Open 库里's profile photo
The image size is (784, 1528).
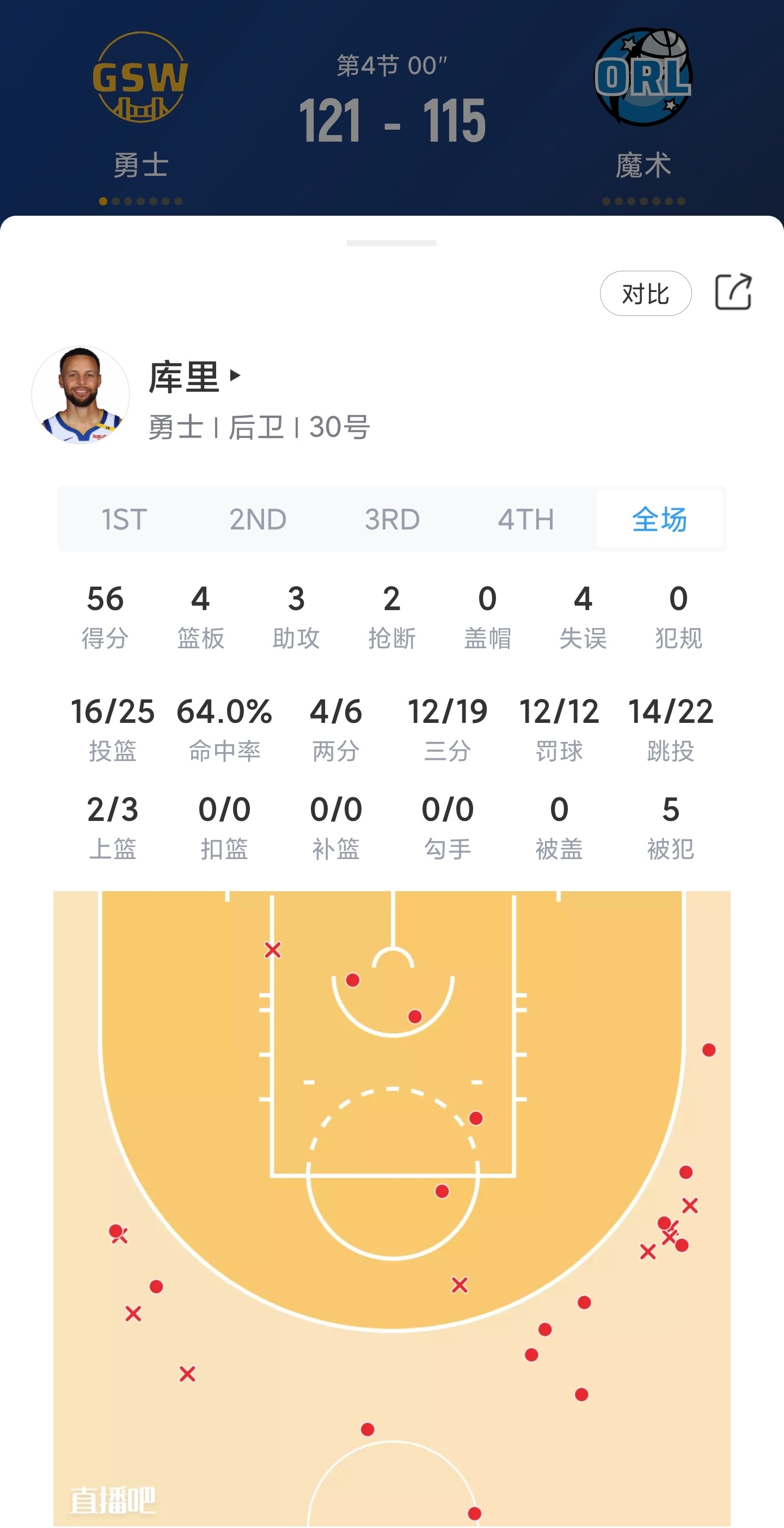pos(81,395)
